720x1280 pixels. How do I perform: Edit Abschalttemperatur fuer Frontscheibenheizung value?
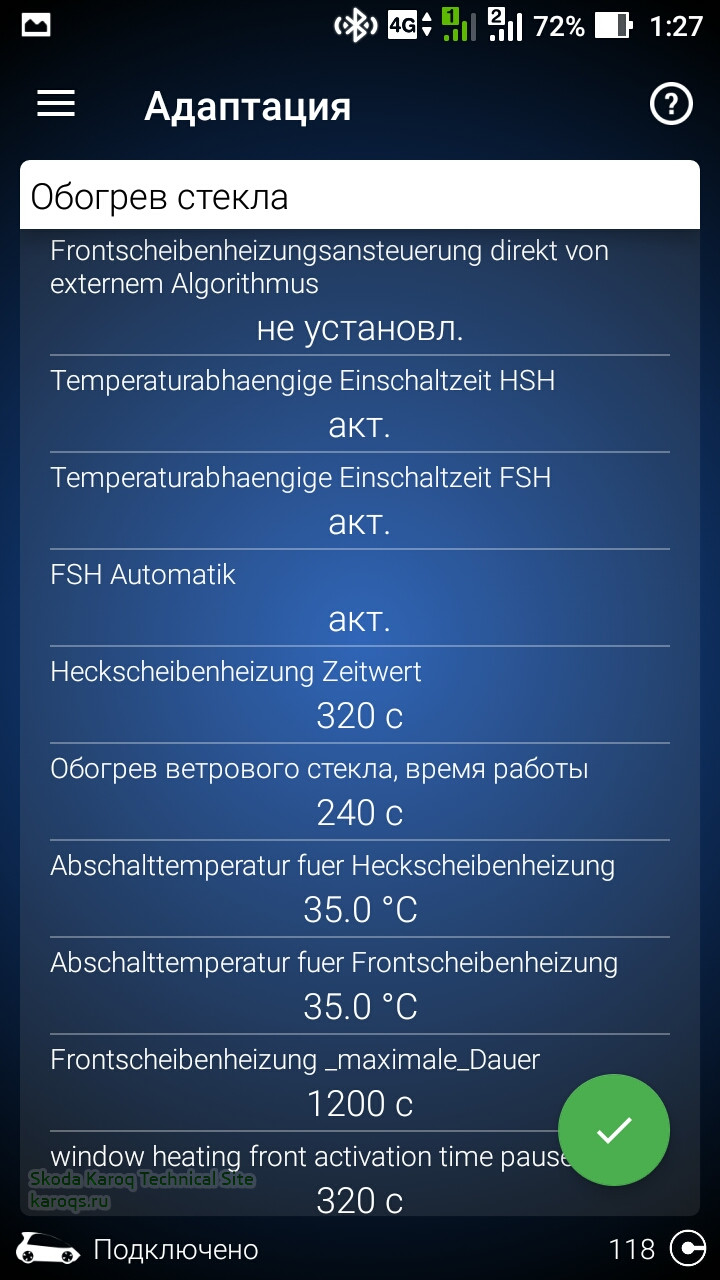click(360, 1006)
